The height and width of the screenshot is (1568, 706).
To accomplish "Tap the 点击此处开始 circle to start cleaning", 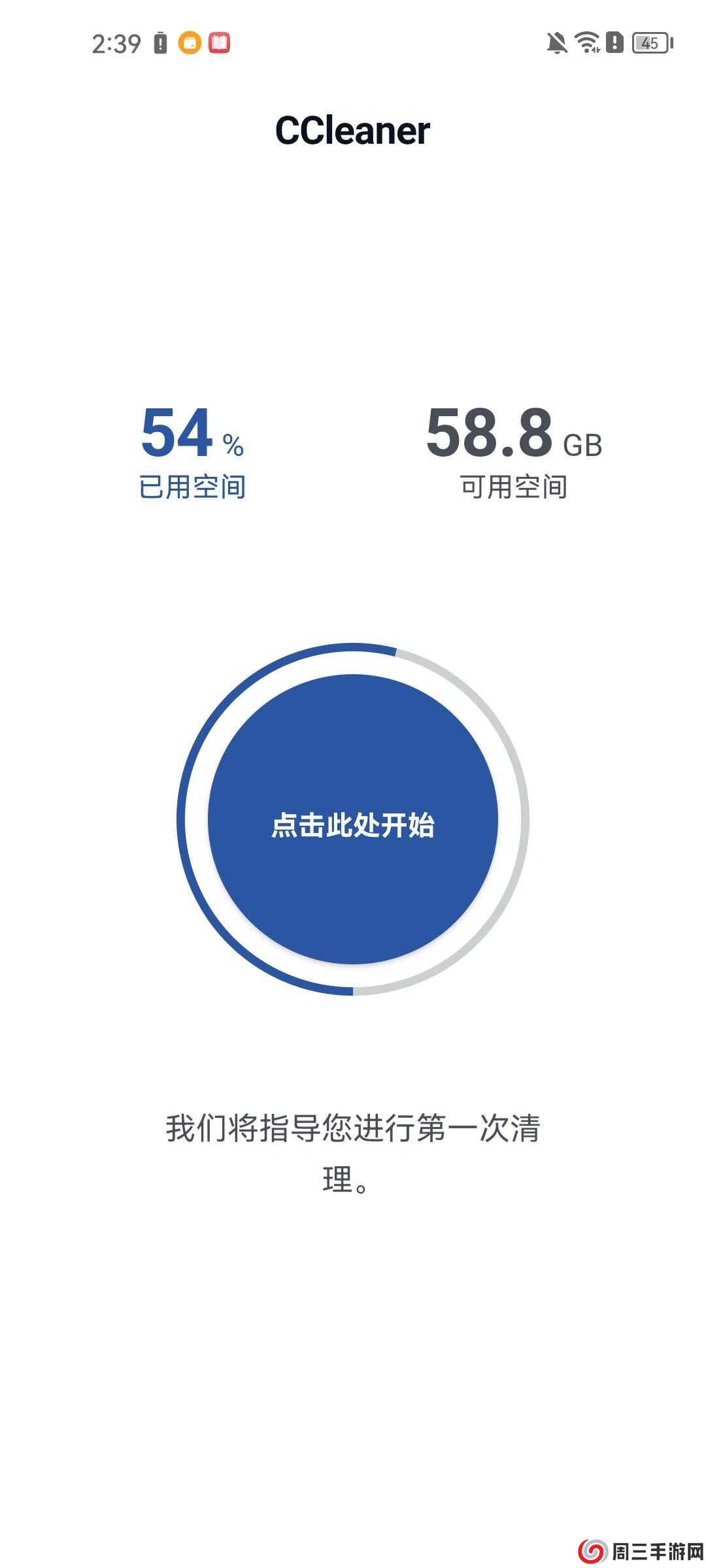I will point(353,826).
